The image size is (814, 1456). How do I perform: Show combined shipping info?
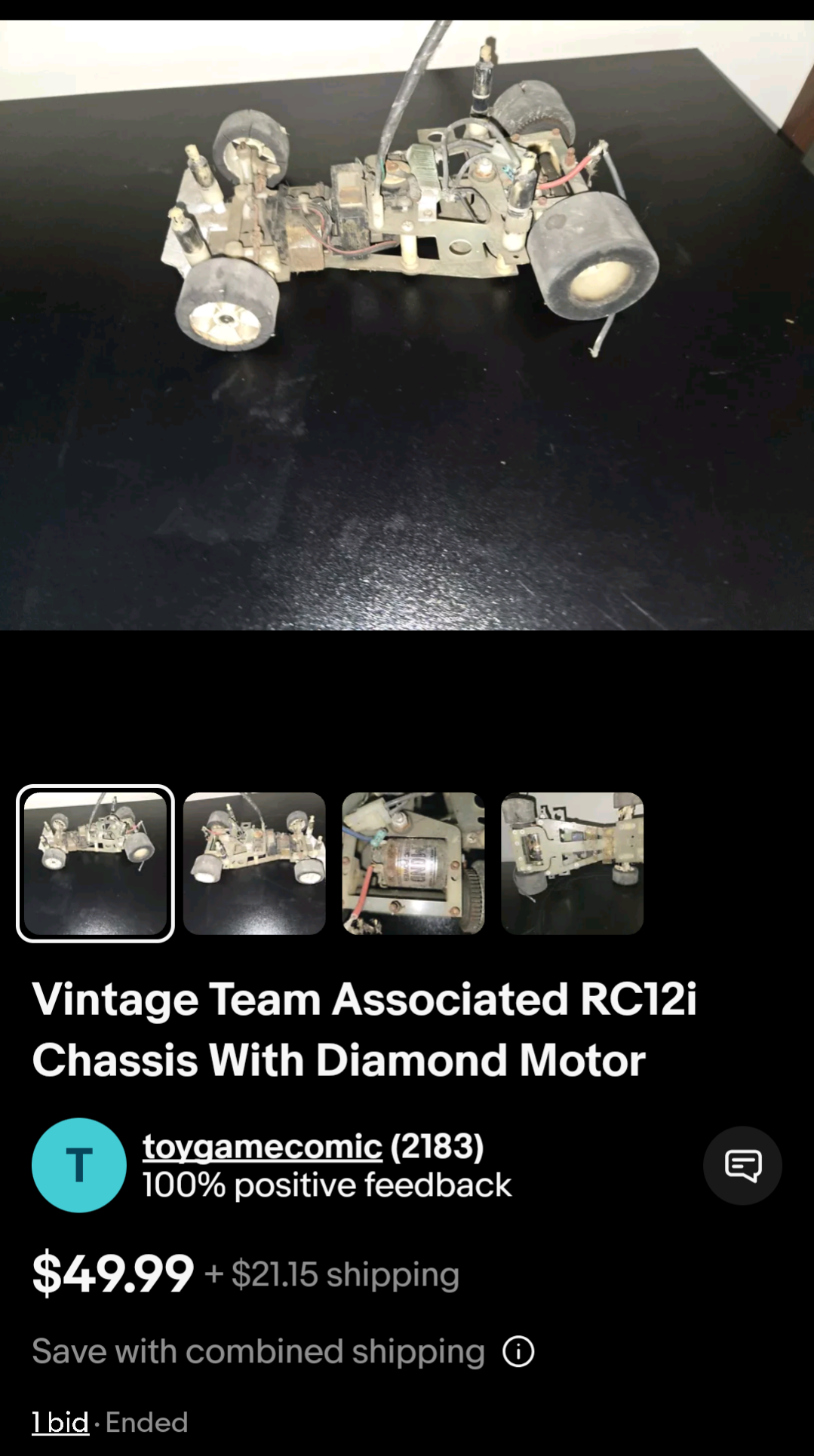pyautogui.click(x=518, y=1351)
